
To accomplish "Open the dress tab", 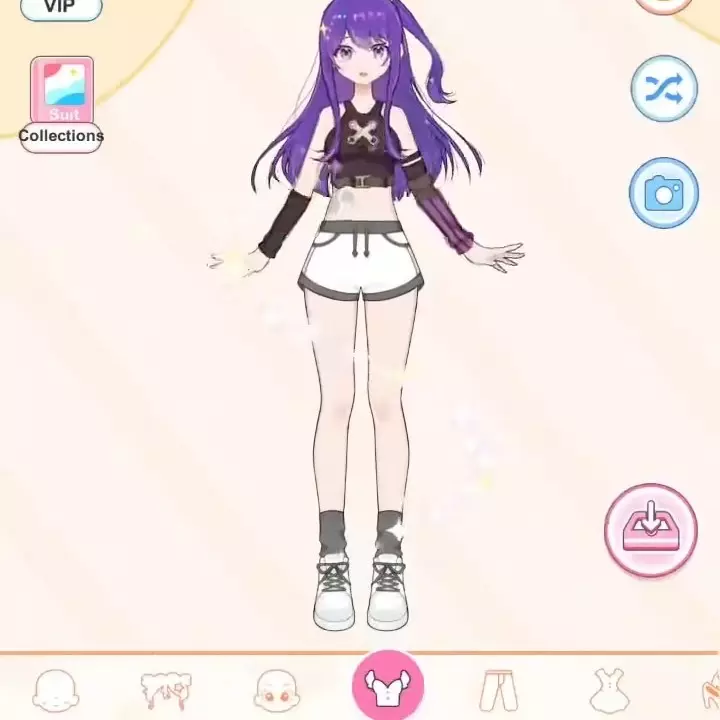I will coord(609,690).
